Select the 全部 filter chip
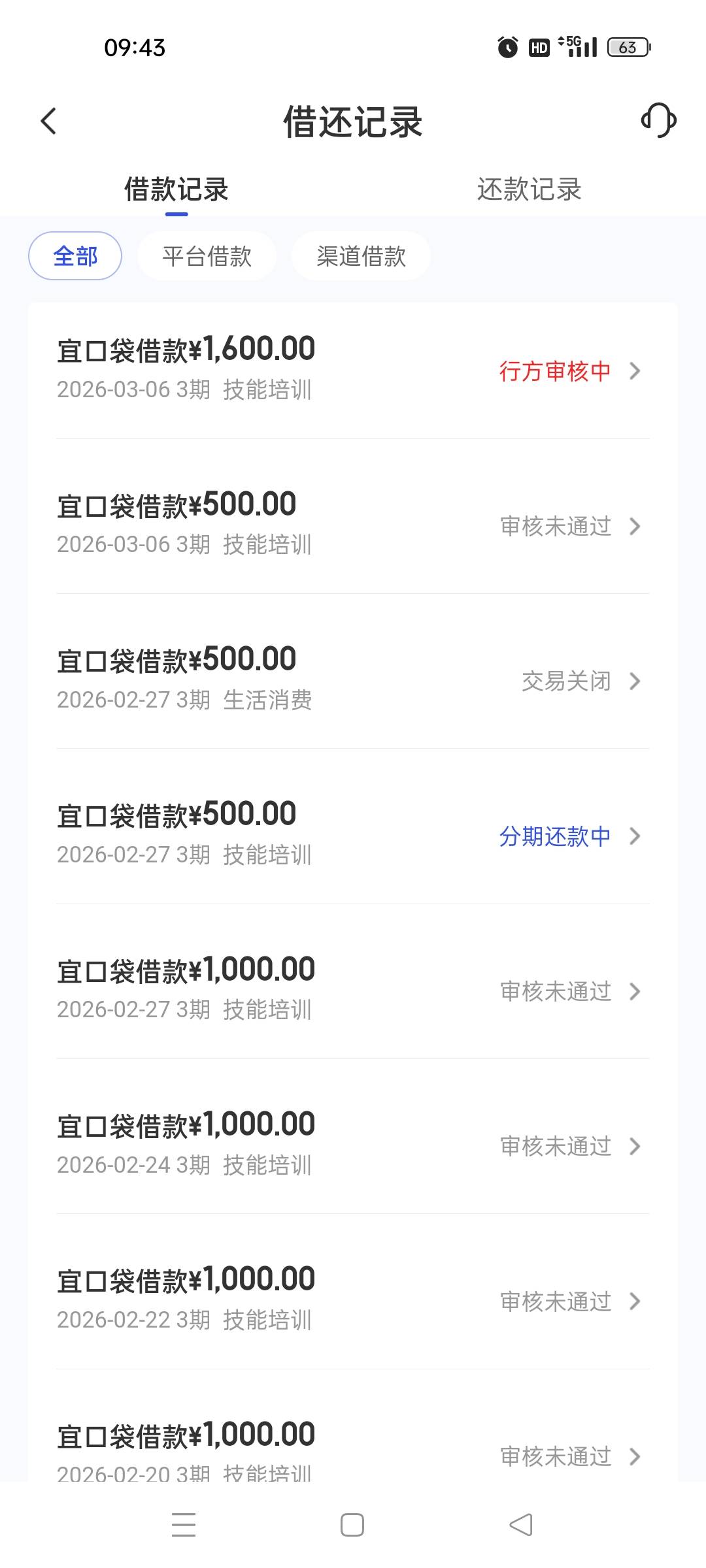Image resolution: width=706 pixels, height=1568 pixels. click(75, 255)
